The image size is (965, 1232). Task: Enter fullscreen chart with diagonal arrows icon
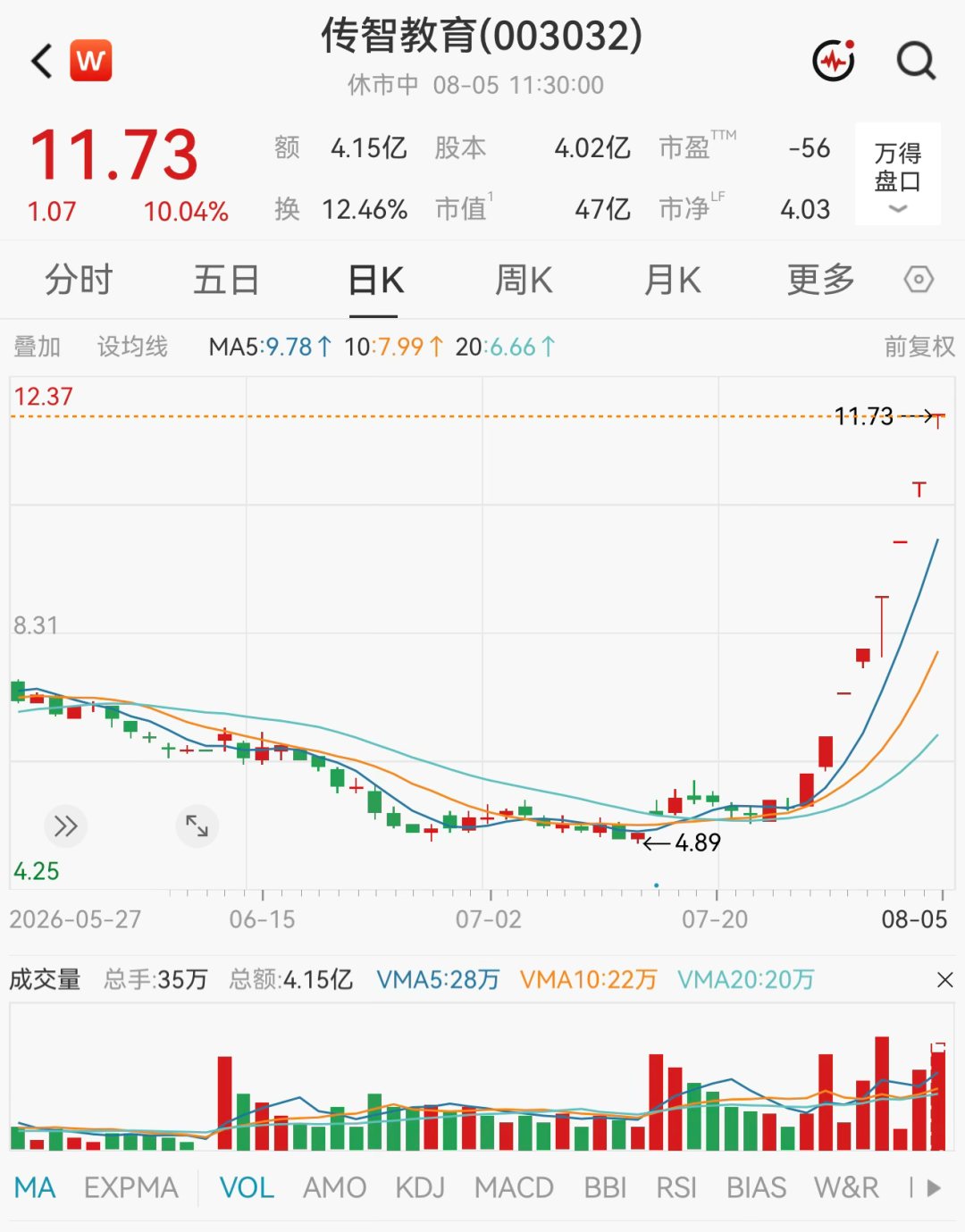point(197,826)
